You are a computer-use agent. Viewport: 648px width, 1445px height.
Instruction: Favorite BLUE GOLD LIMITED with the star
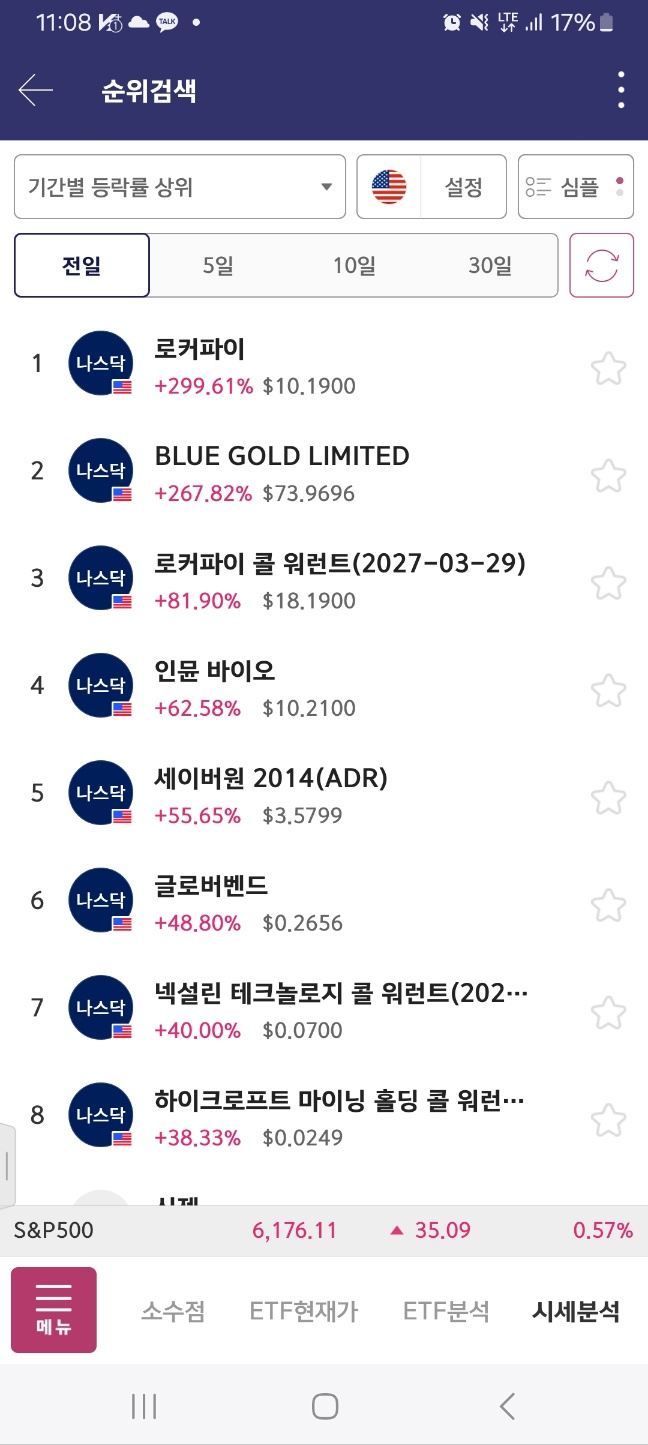pyautogui.click(x=608, y=476)
